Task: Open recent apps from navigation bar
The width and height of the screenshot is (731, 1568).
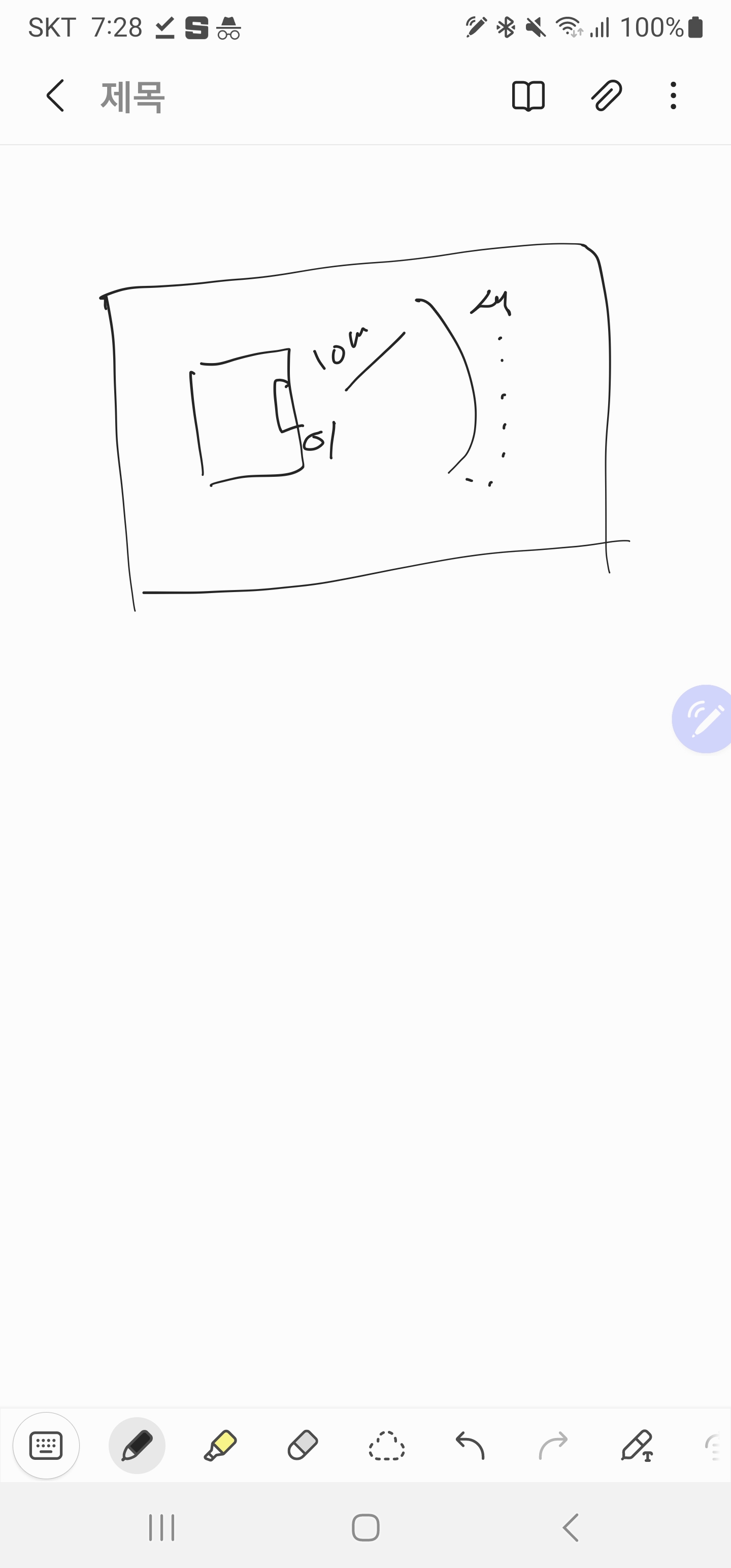Action: click(x=162, y=1528)
